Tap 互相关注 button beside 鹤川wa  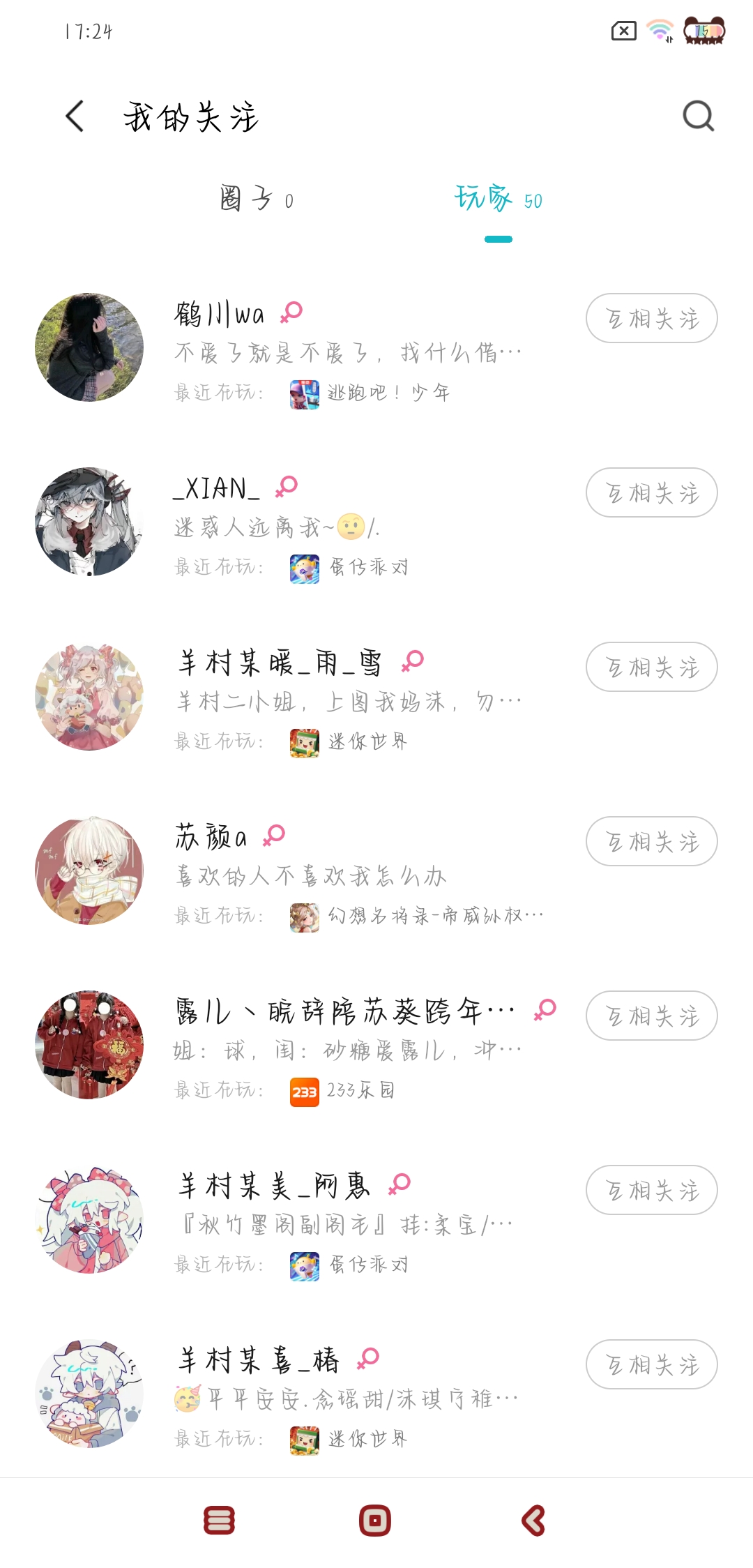652,318
